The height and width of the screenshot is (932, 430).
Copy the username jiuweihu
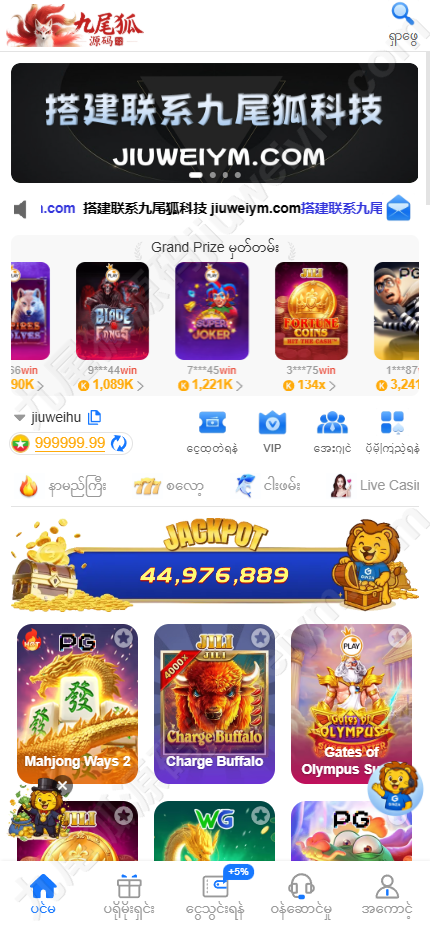point(94,418)
